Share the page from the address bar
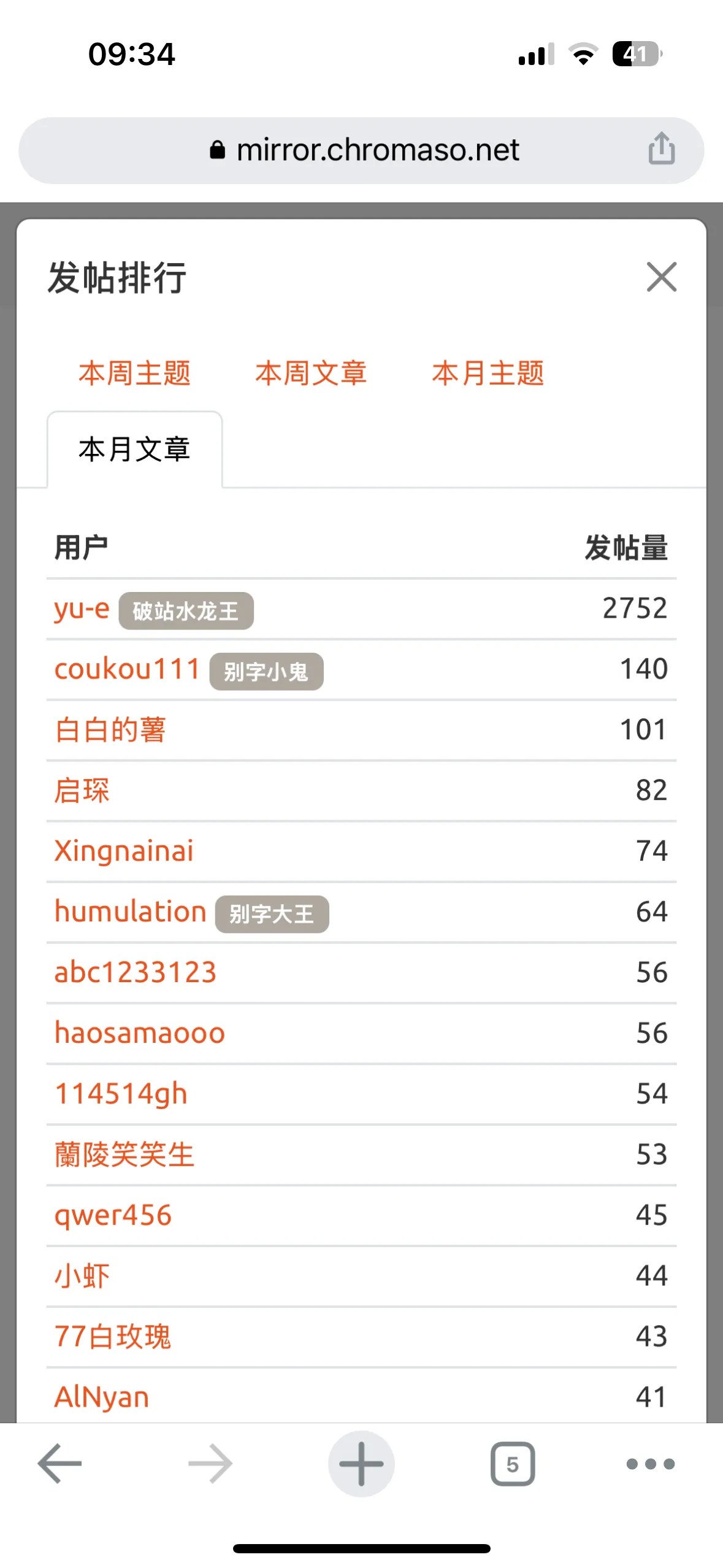This screenshot has height=1568, width=723. (661, 150)
